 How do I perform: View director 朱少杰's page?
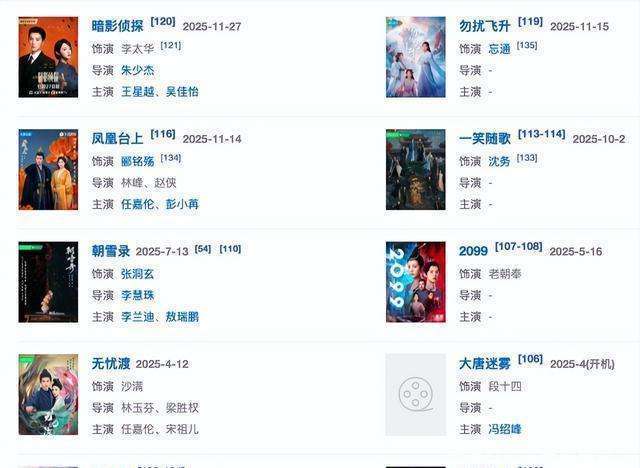[137, 70]
